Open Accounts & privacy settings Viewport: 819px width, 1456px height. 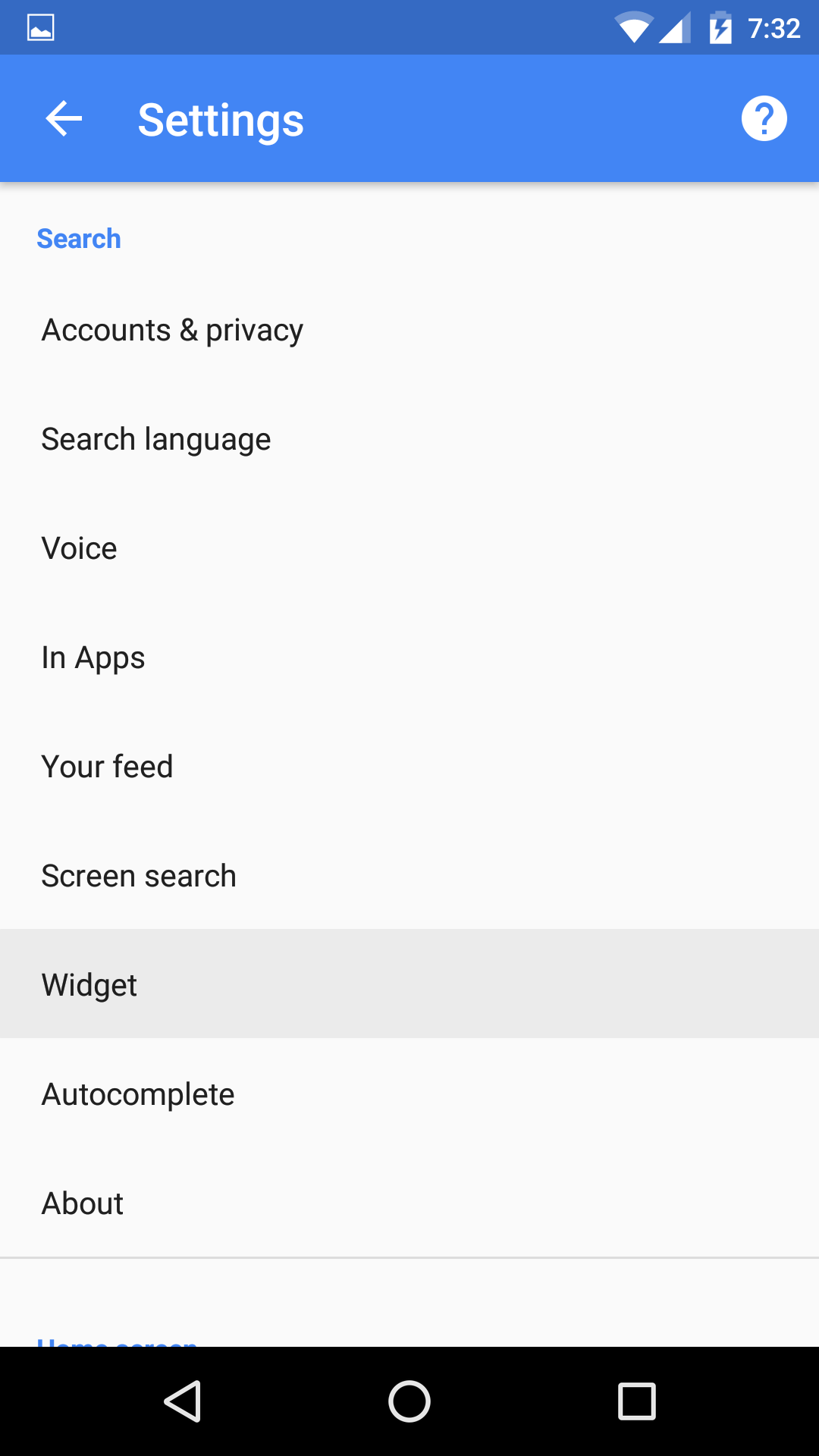[172, 329]
